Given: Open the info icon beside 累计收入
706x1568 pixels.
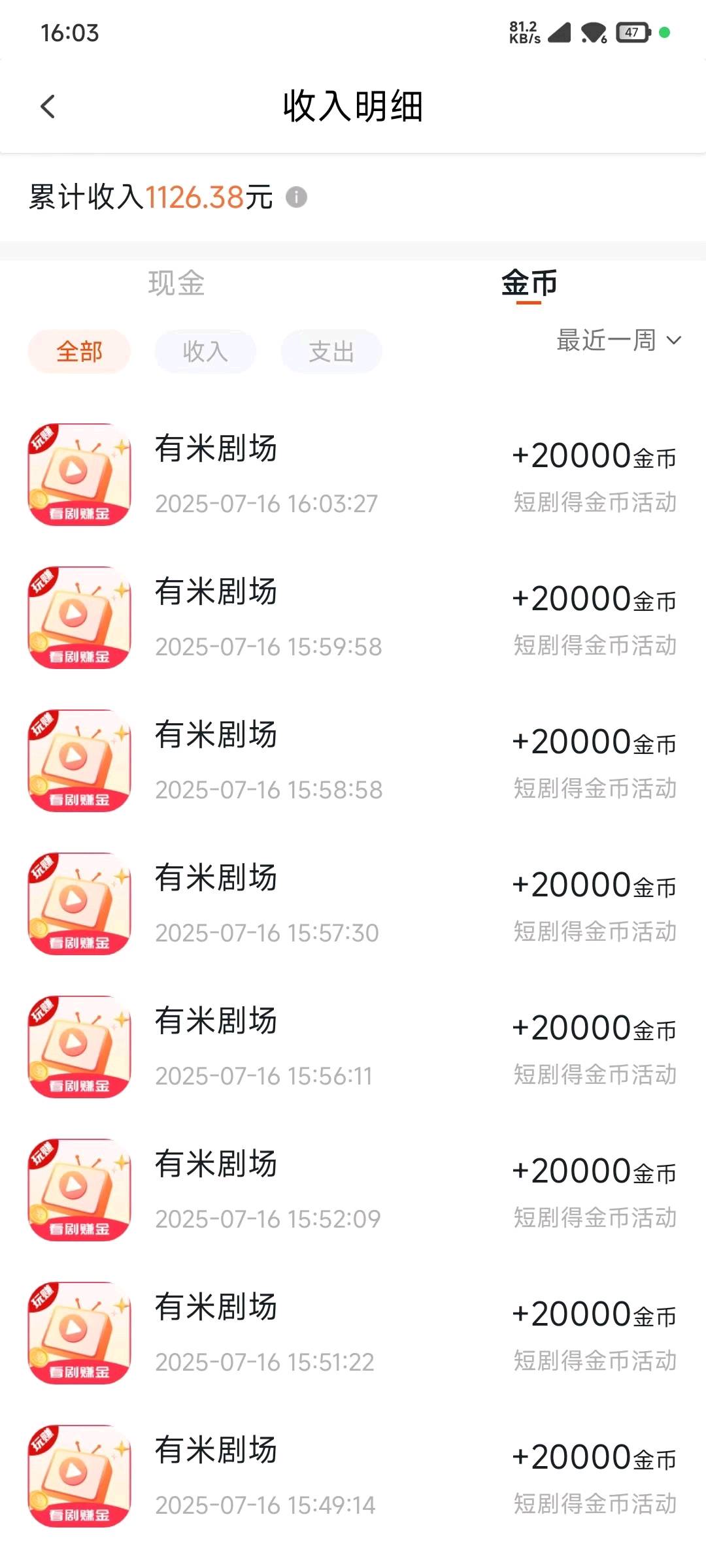Looking at the screenshot, I should click(296, 197).
